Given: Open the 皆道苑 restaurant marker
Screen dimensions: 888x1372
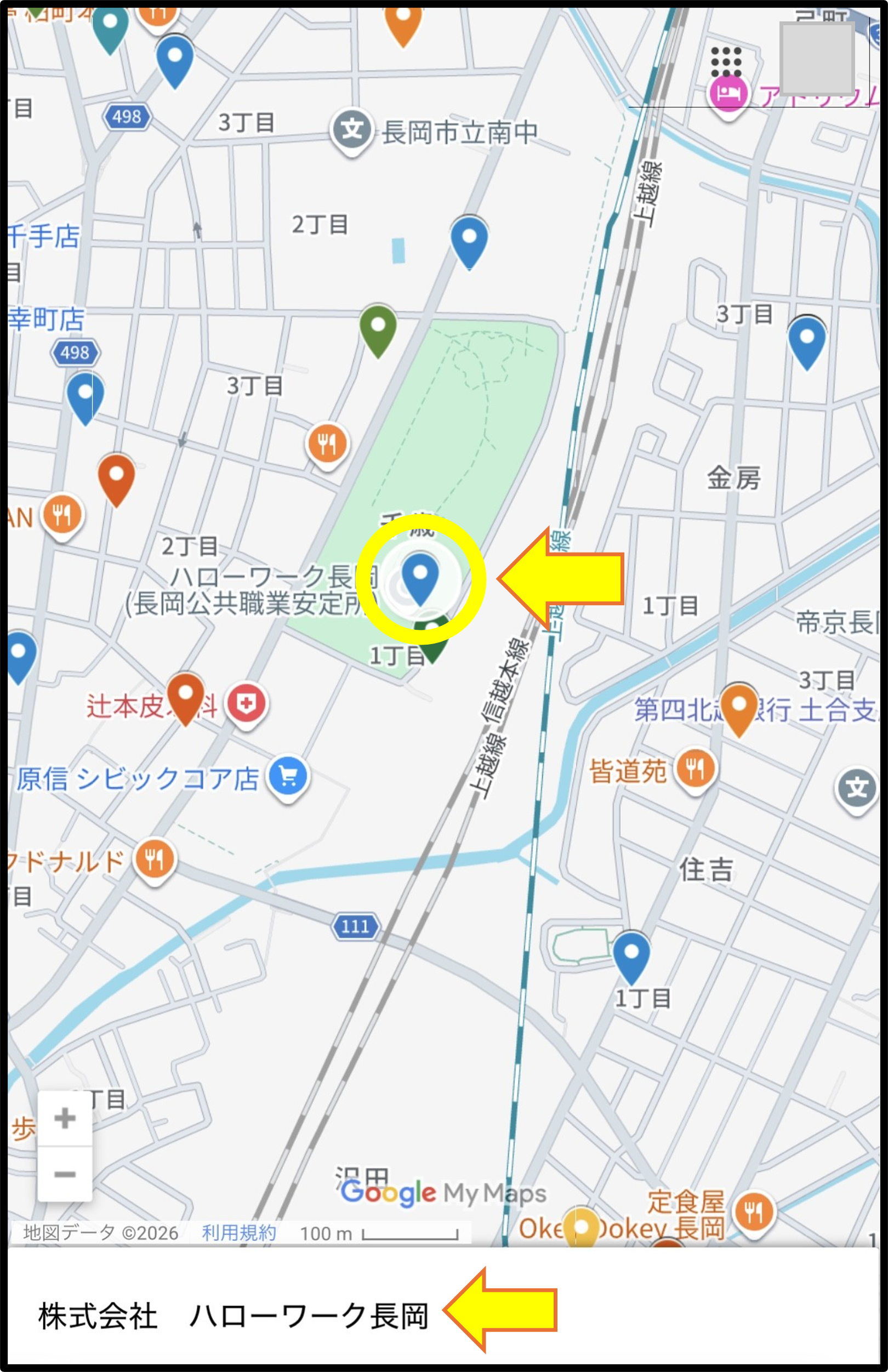Looking at the screenshot, I should click(696, 768).
